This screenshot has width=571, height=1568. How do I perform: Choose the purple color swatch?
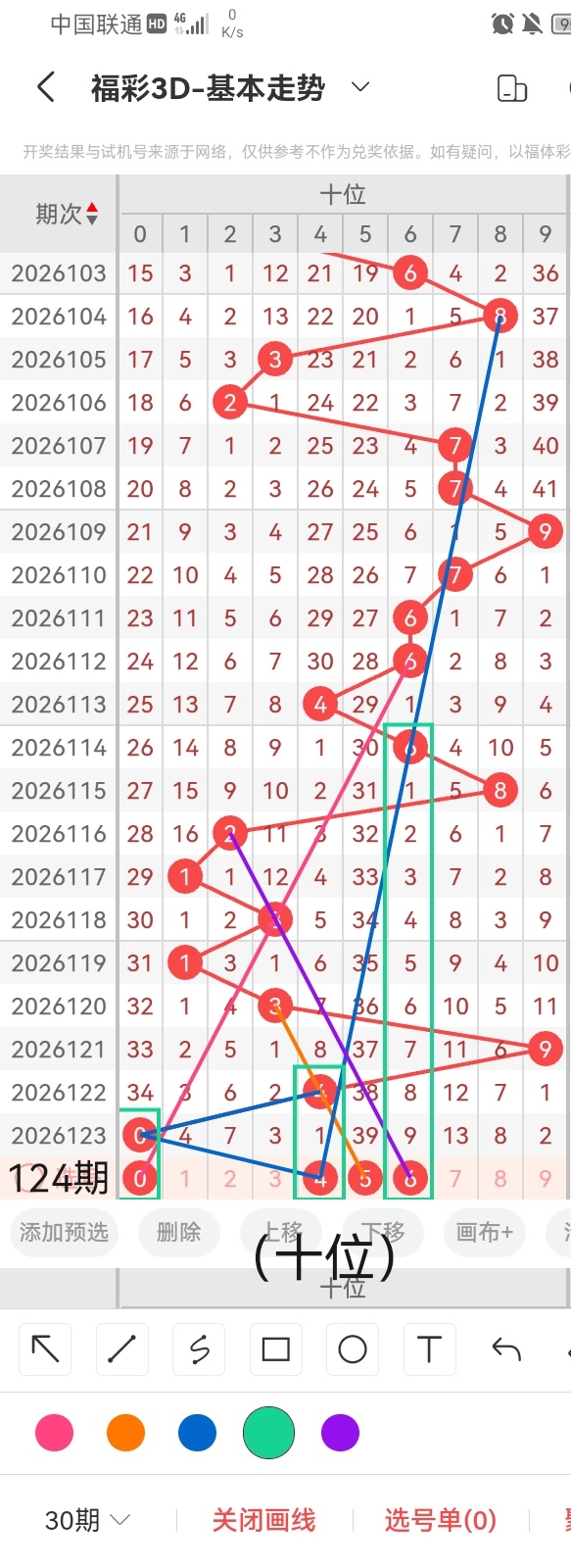click(x=340, y=1433)
